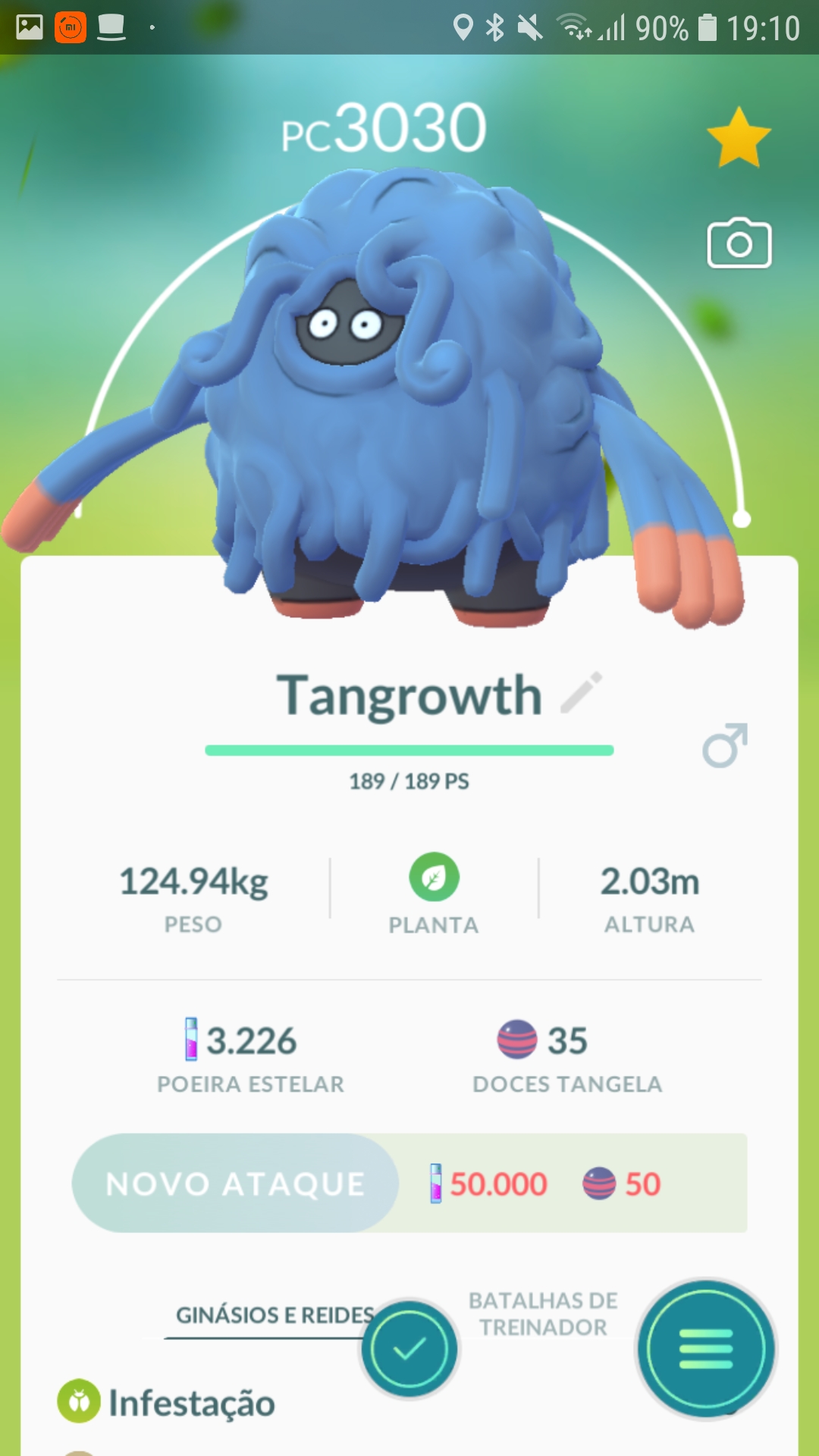Switch to Ginásios e Reides tab
The height and width of the screenshot is (1456, 819).
click(x=274, y=1315)
